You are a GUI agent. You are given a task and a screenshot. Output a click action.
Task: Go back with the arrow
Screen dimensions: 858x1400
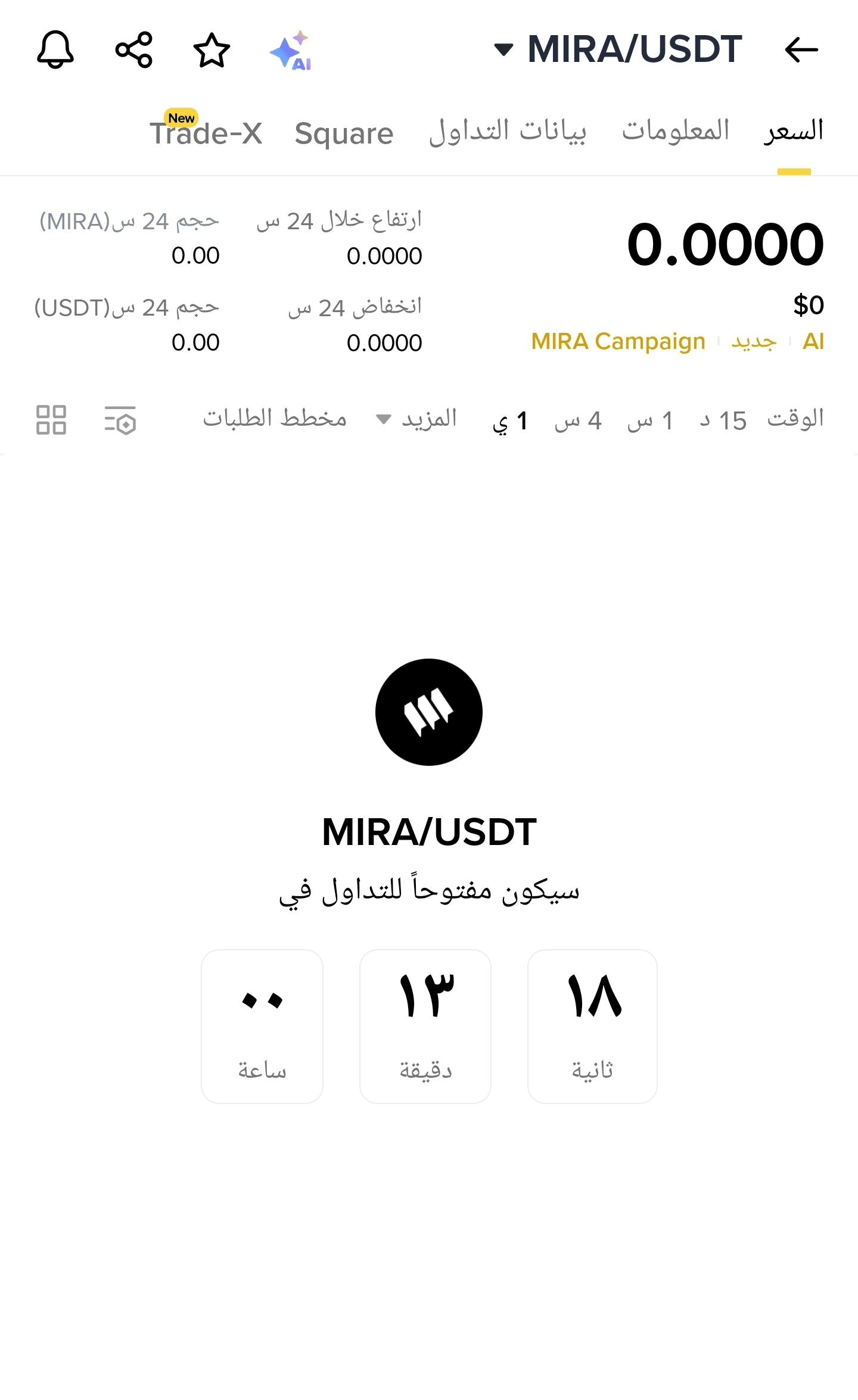click(x=801, y=49)
